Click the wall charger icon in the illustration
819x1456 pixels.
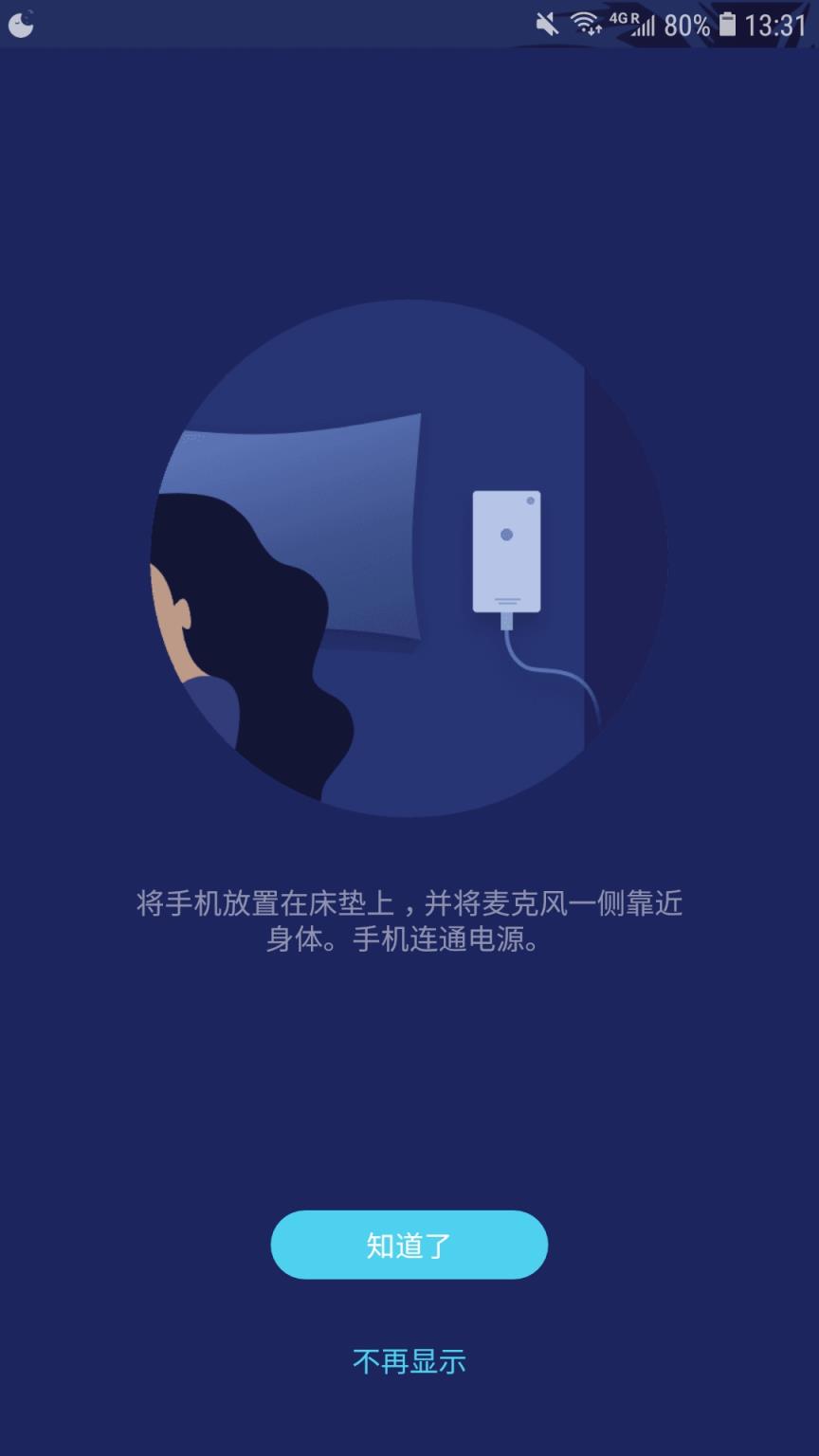tap(504, 550)
